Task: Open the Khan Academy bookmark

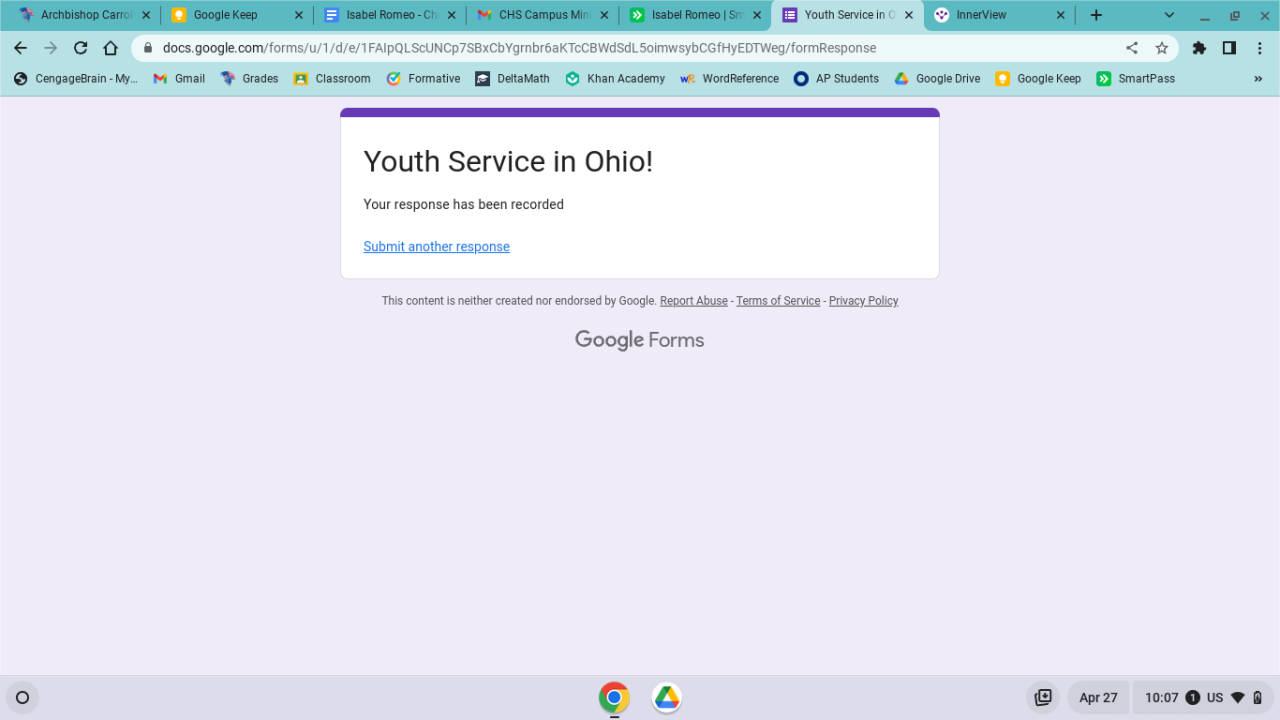Action: [615, 78]
